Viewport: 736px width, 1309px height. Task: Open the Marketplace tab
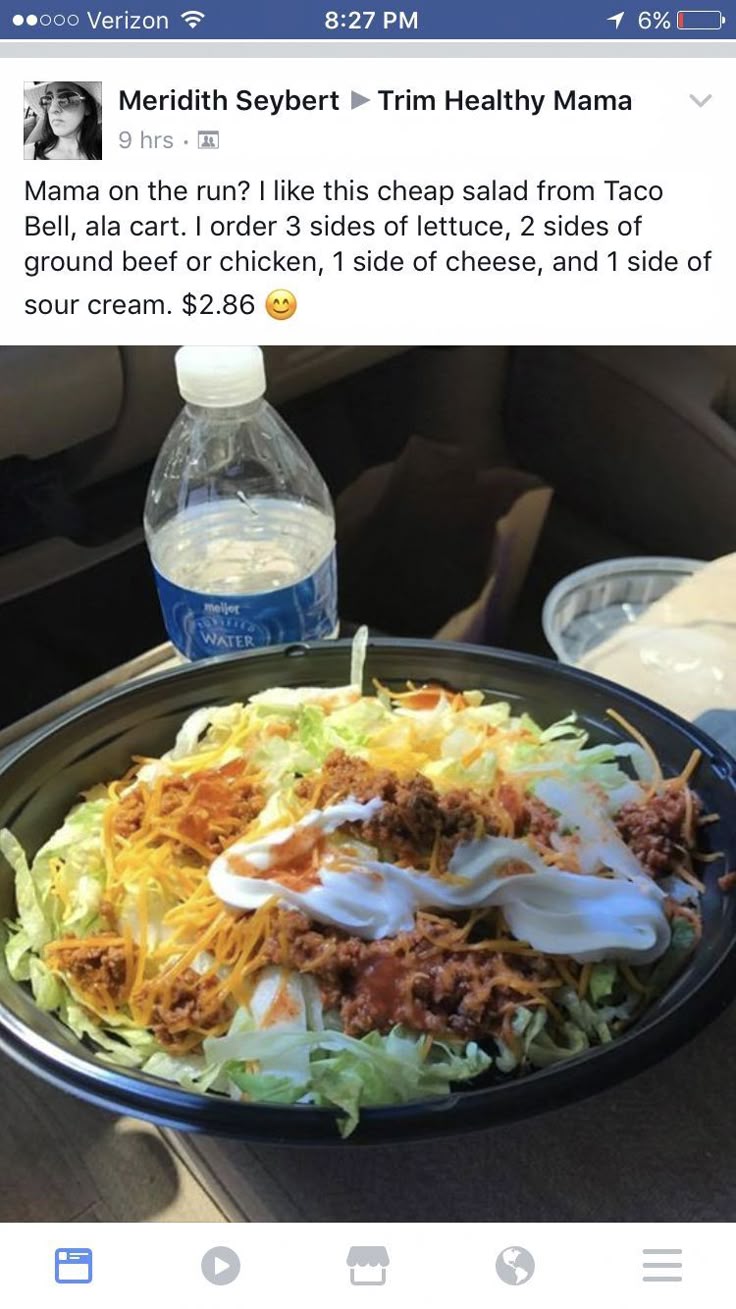coord(368,1265)
